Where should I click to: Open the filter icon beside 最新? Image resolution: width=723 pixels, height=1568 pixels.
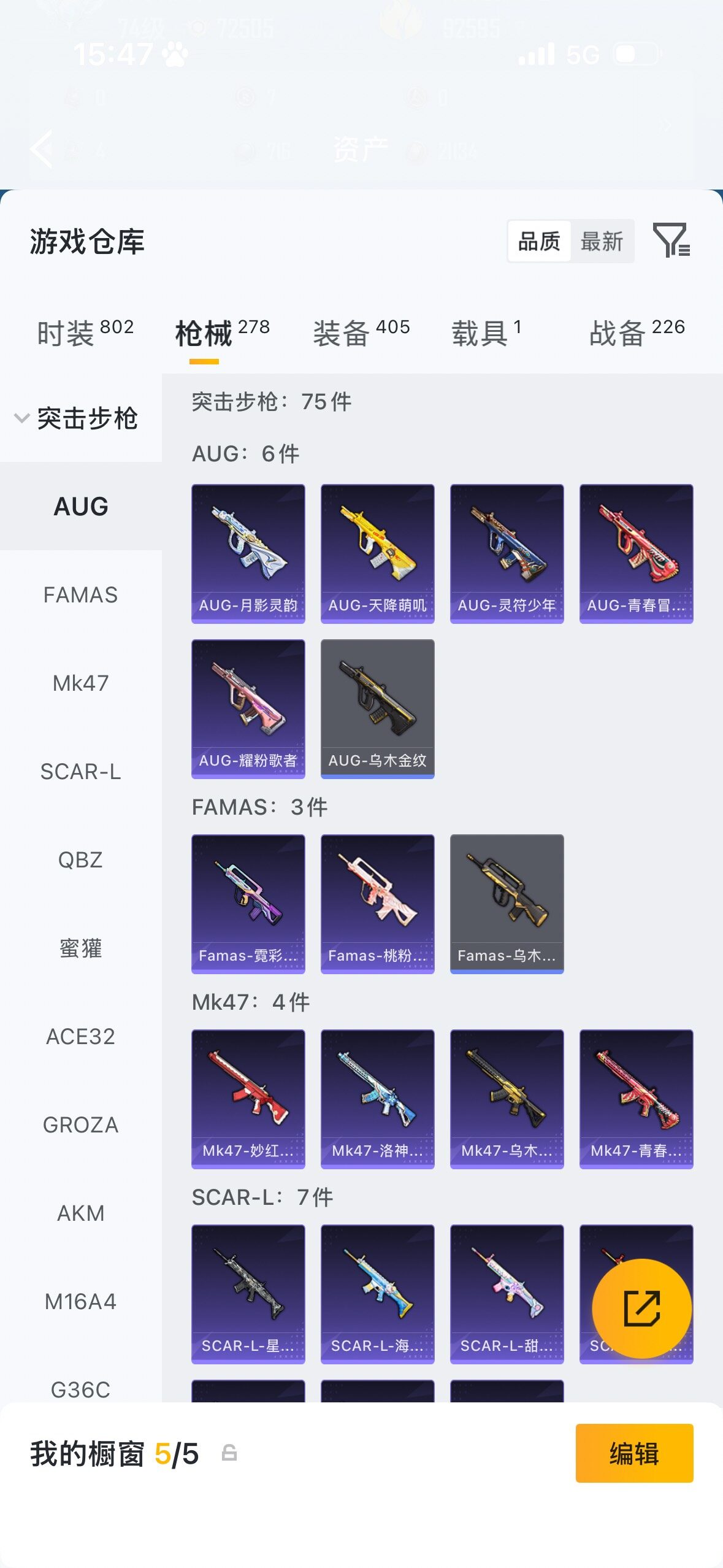[x=671, y=240]
